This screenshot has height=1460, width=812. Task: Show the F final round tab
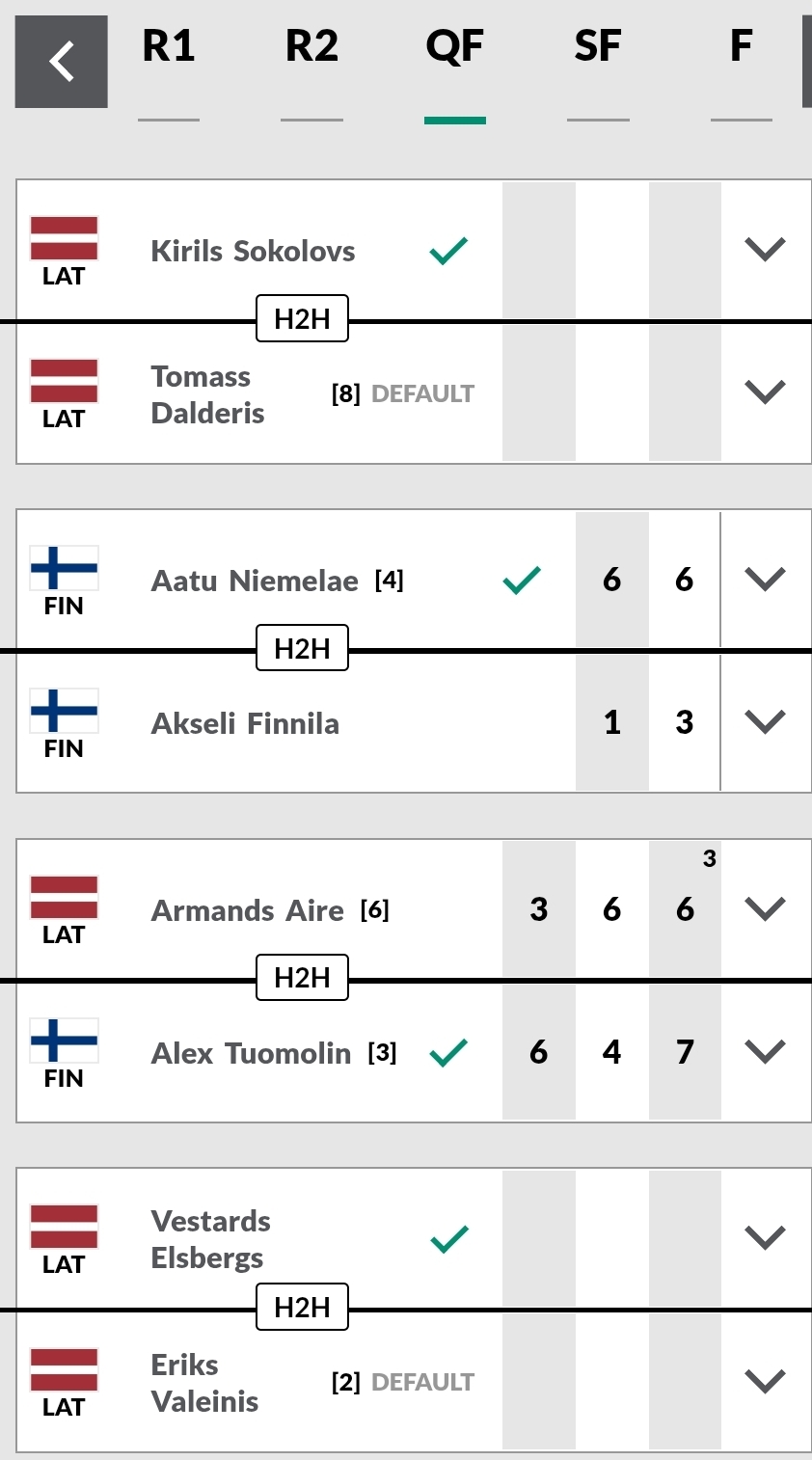[740, 48]
